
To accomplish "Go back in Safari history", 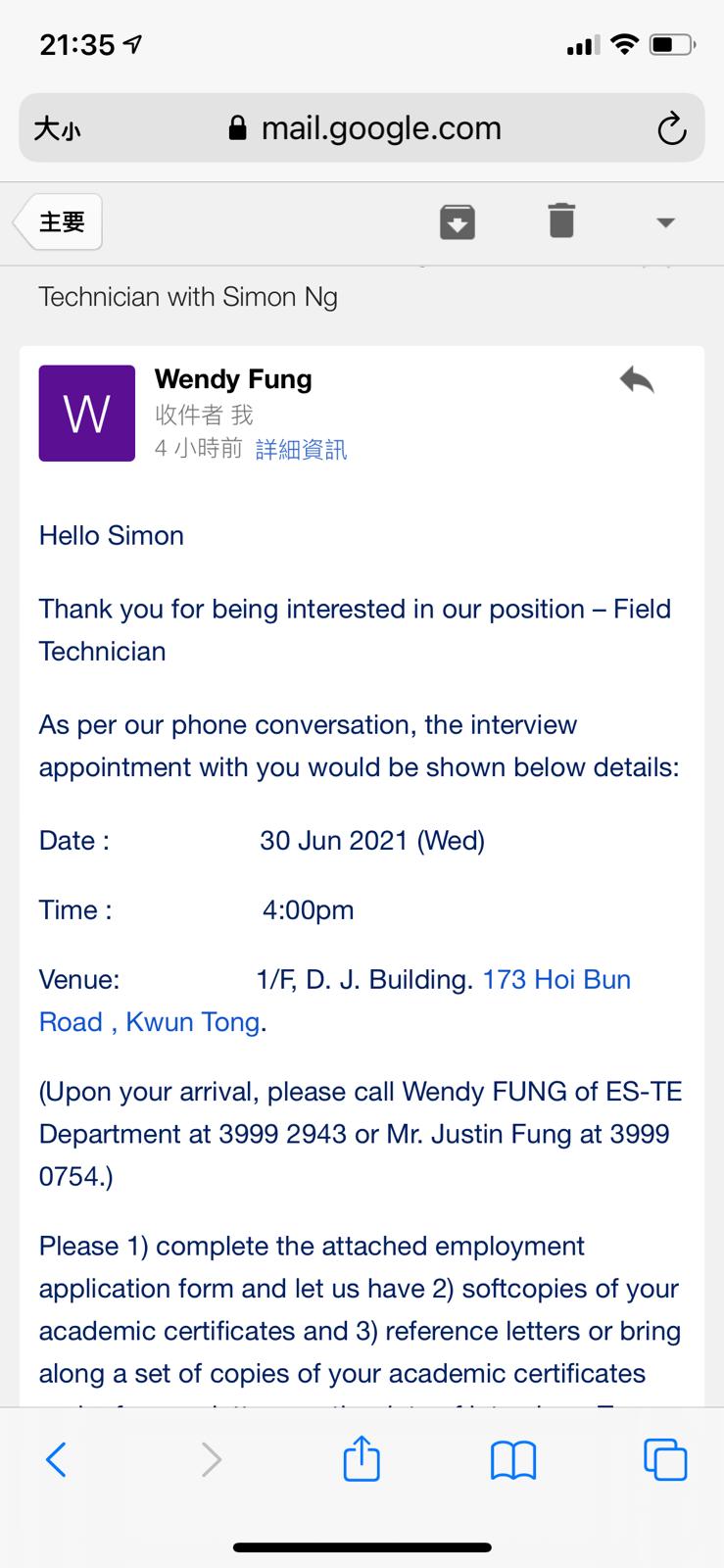I will pyautogui.click(x=57, y=1459).
